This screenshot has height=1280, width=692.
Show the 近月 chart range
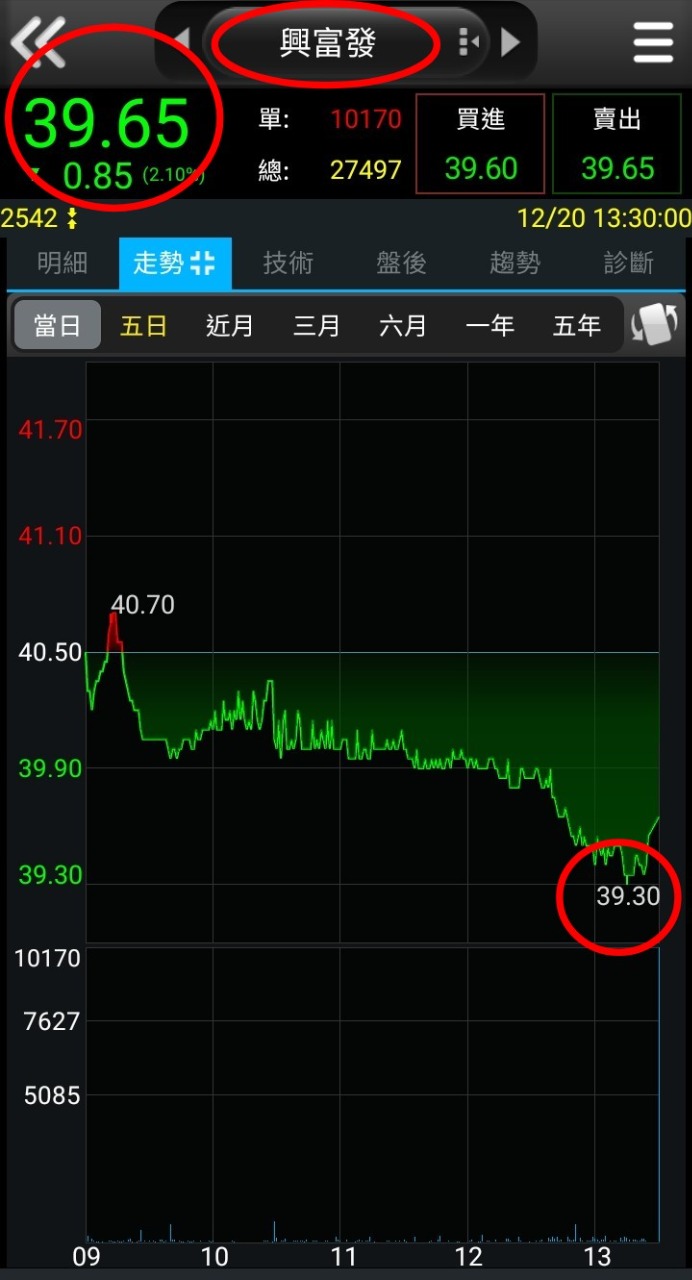(x=230, y=325)
